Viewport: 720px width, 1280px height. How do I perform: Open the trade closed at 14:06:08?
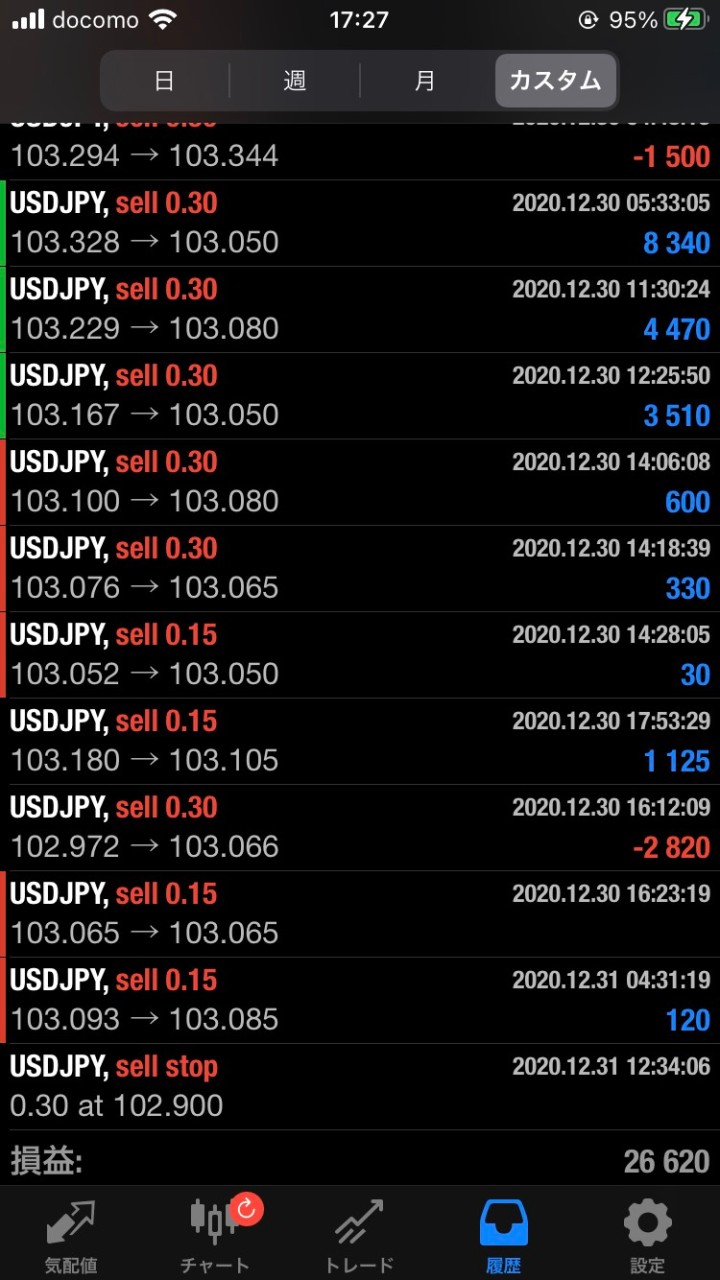click(360, 482)
